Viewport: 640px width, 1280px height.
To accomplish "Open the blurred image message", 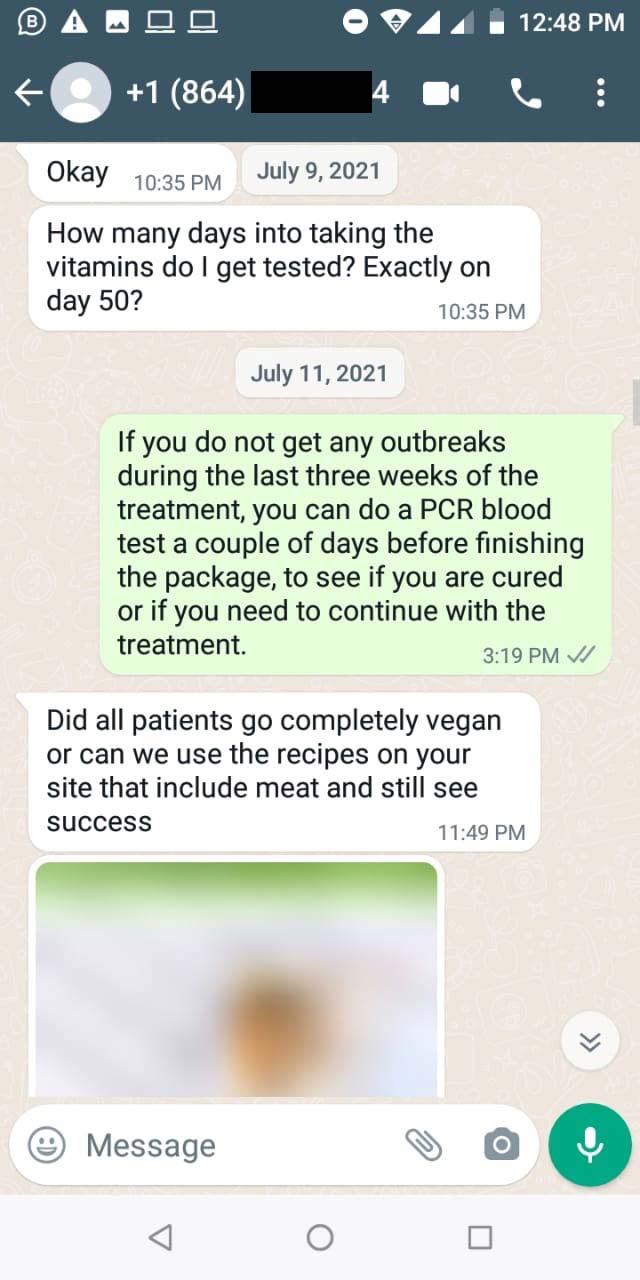I will [x=236, y=978].
